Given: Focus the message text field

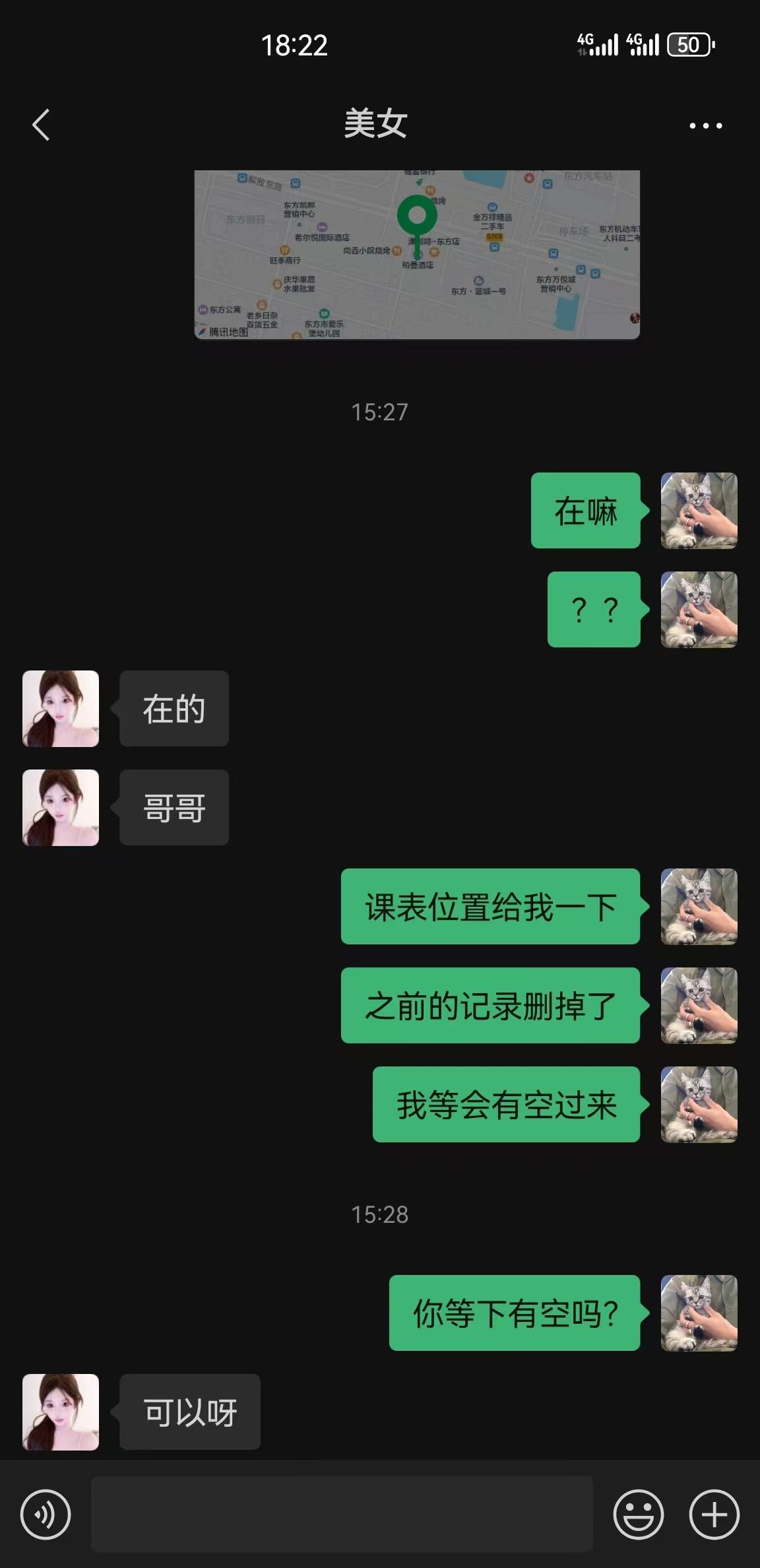Looking at the screenshot, I should [x=342, y=1514].
